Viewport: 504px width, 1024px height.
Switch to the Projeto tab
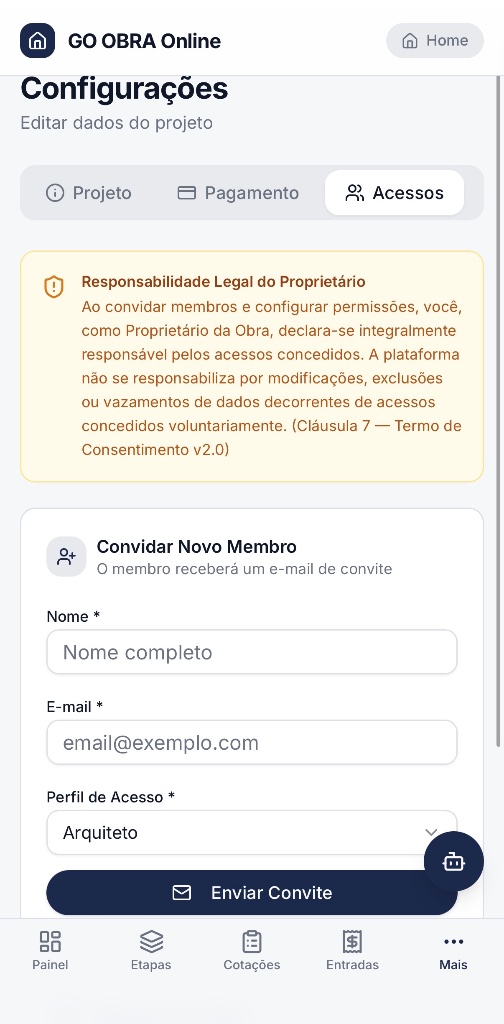[89, 193]
